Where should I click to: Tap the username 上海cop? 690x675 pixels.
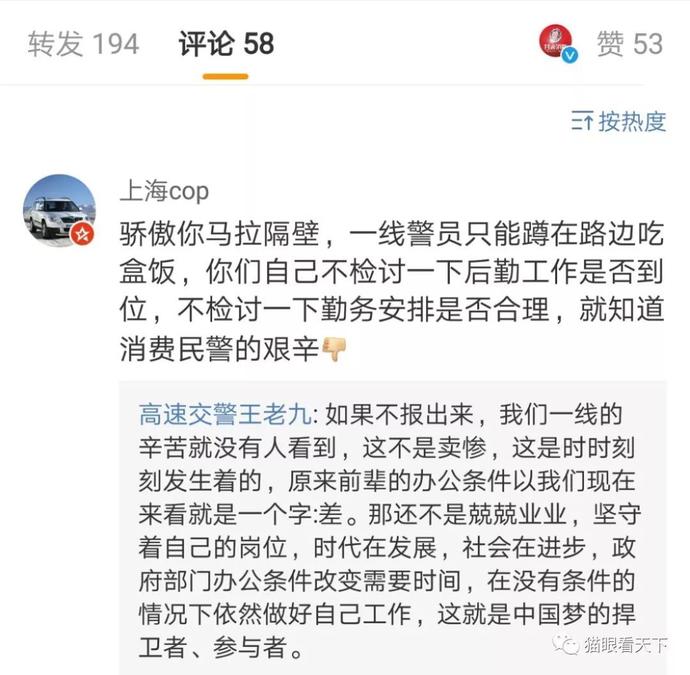click(x=164, y=190)
